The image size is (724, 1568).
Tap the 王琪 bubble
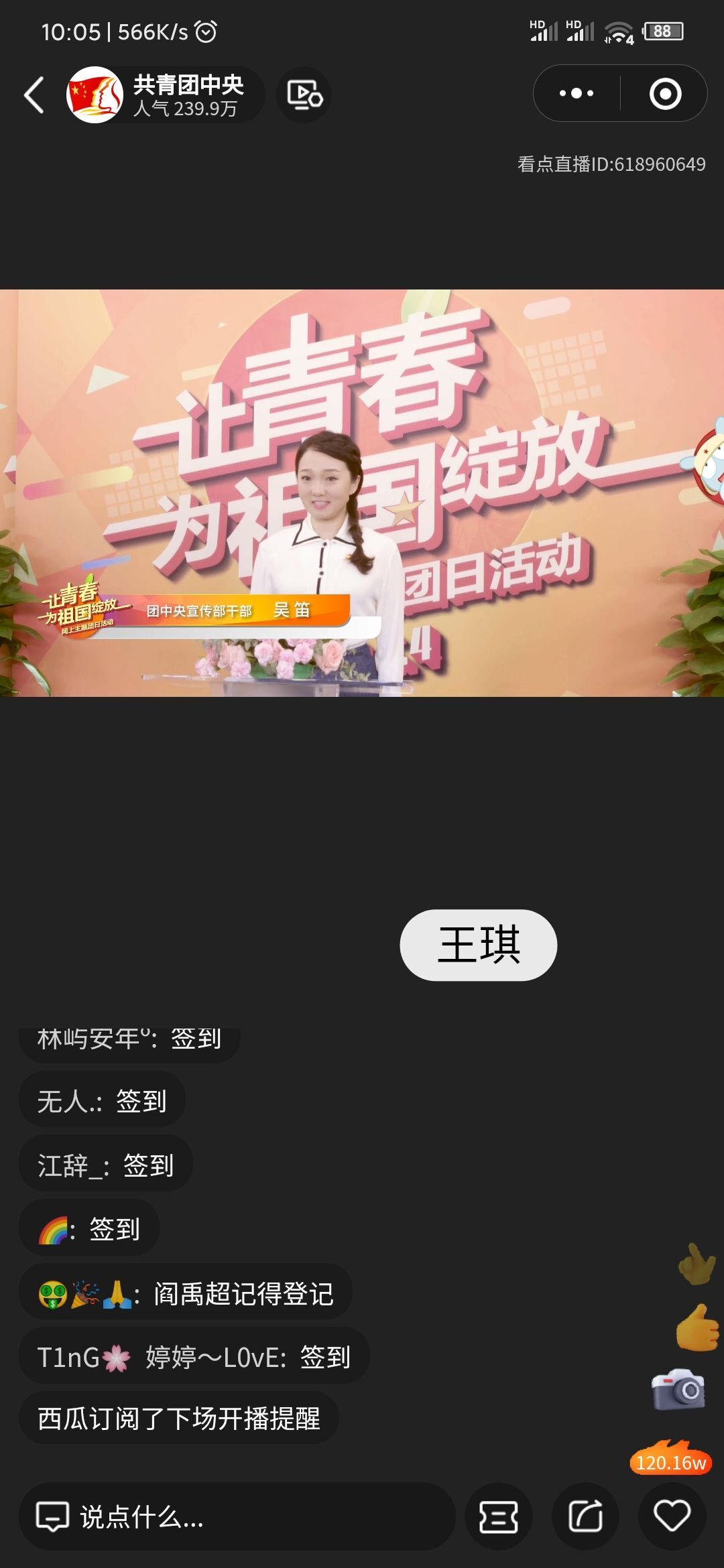tap(478, 945)
